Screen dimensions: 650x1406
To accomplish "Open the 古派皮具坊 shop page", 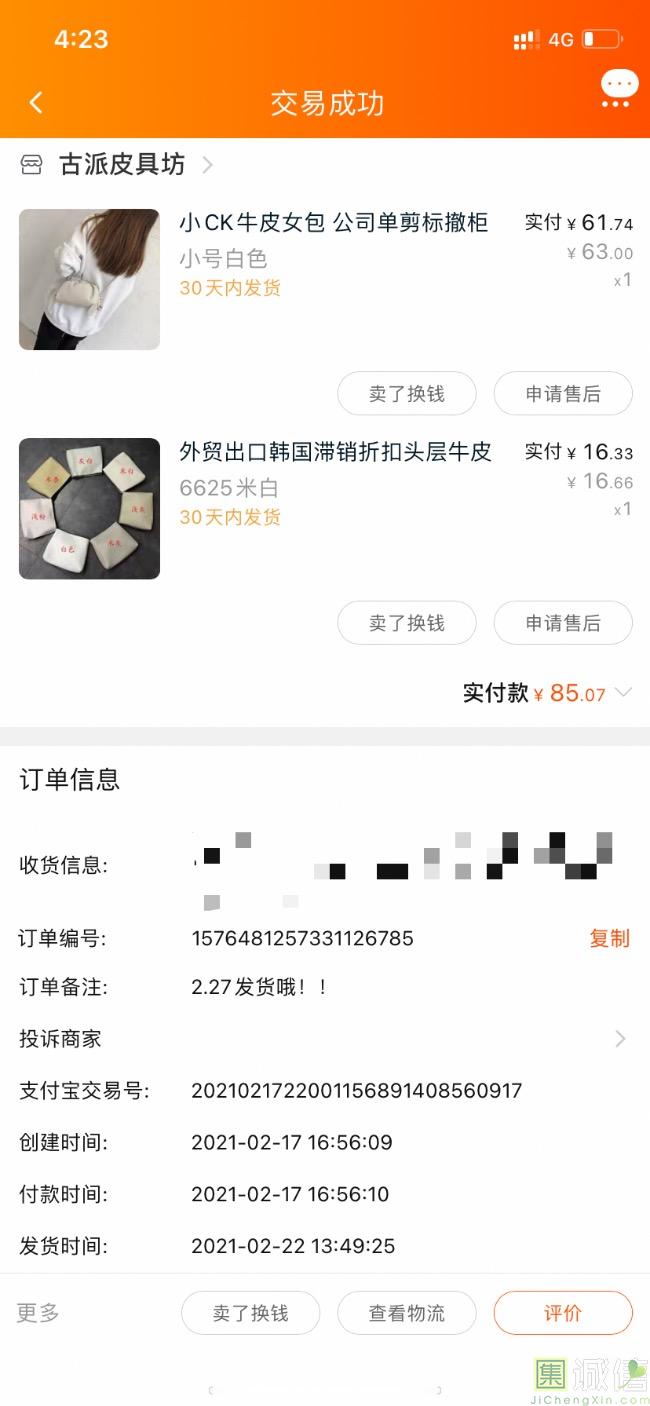I will (122, 164).
